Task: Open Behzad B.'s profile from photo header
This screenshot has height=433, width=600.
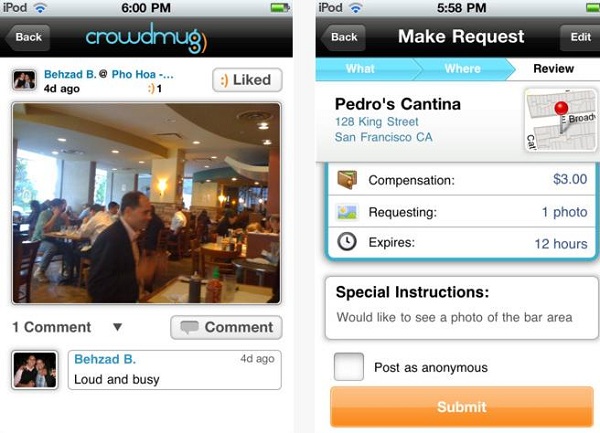Action: 68,74
